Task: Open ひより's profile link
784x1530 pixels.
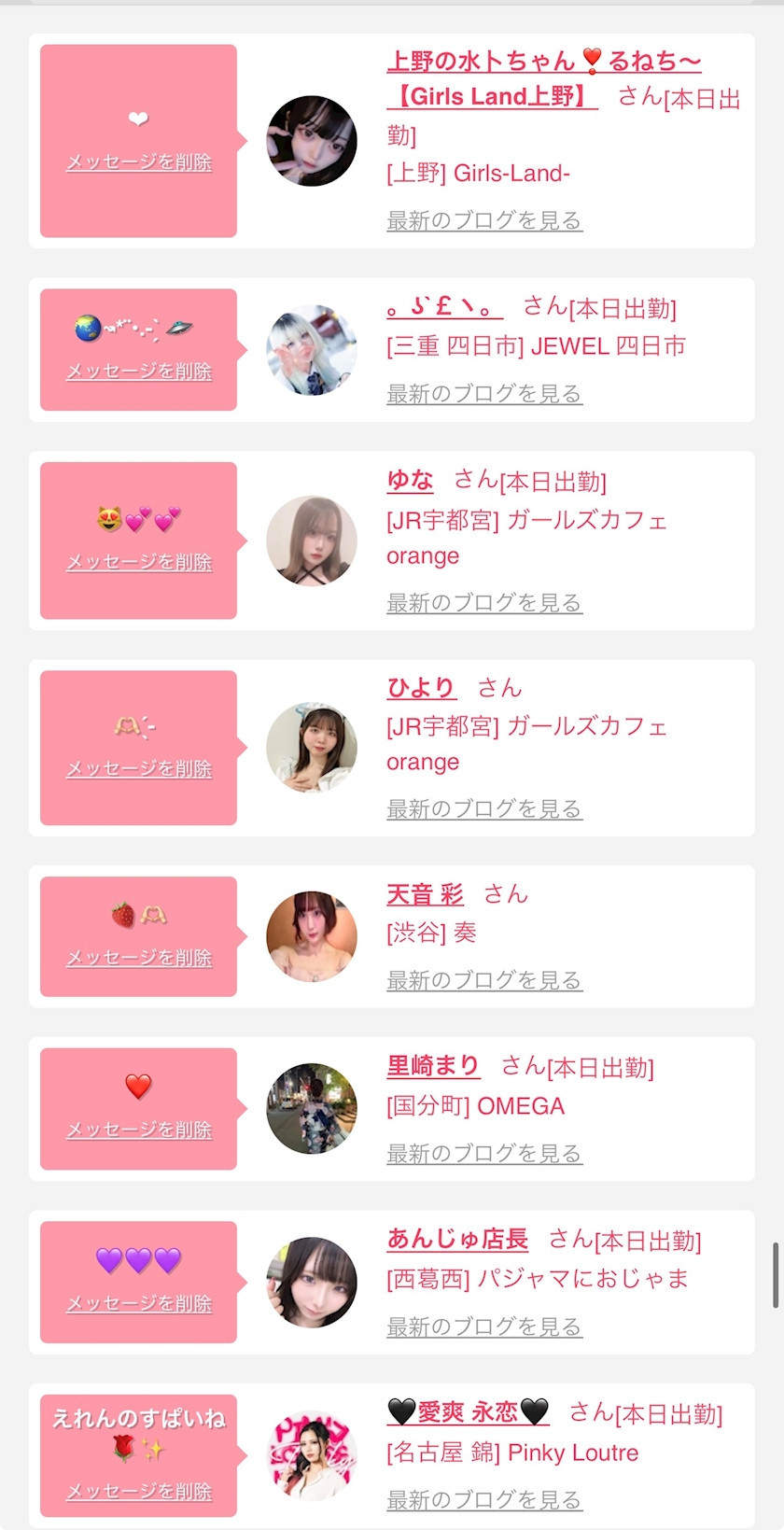Action: coord(421,688)
